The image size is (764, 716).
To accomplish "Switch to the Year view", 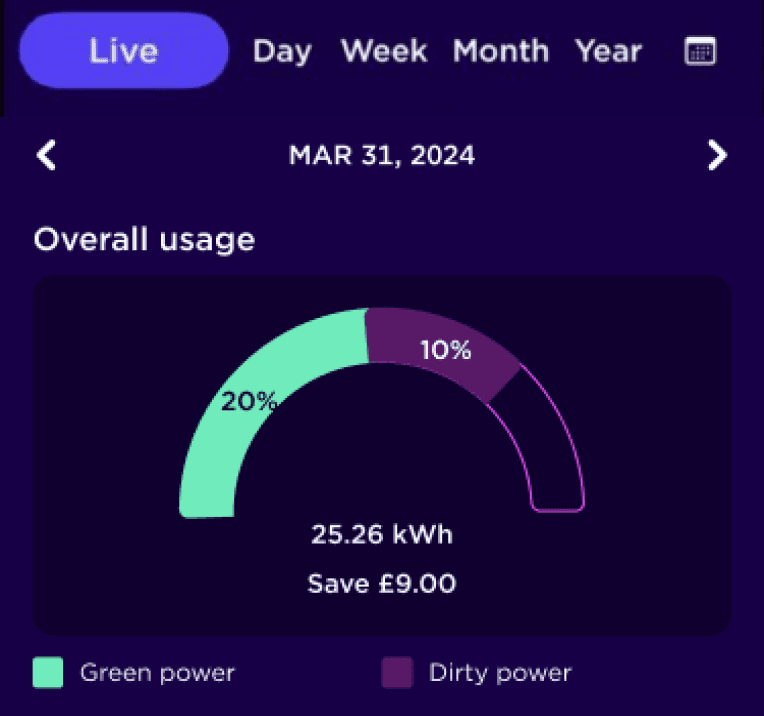I will [x=609, y=51].
